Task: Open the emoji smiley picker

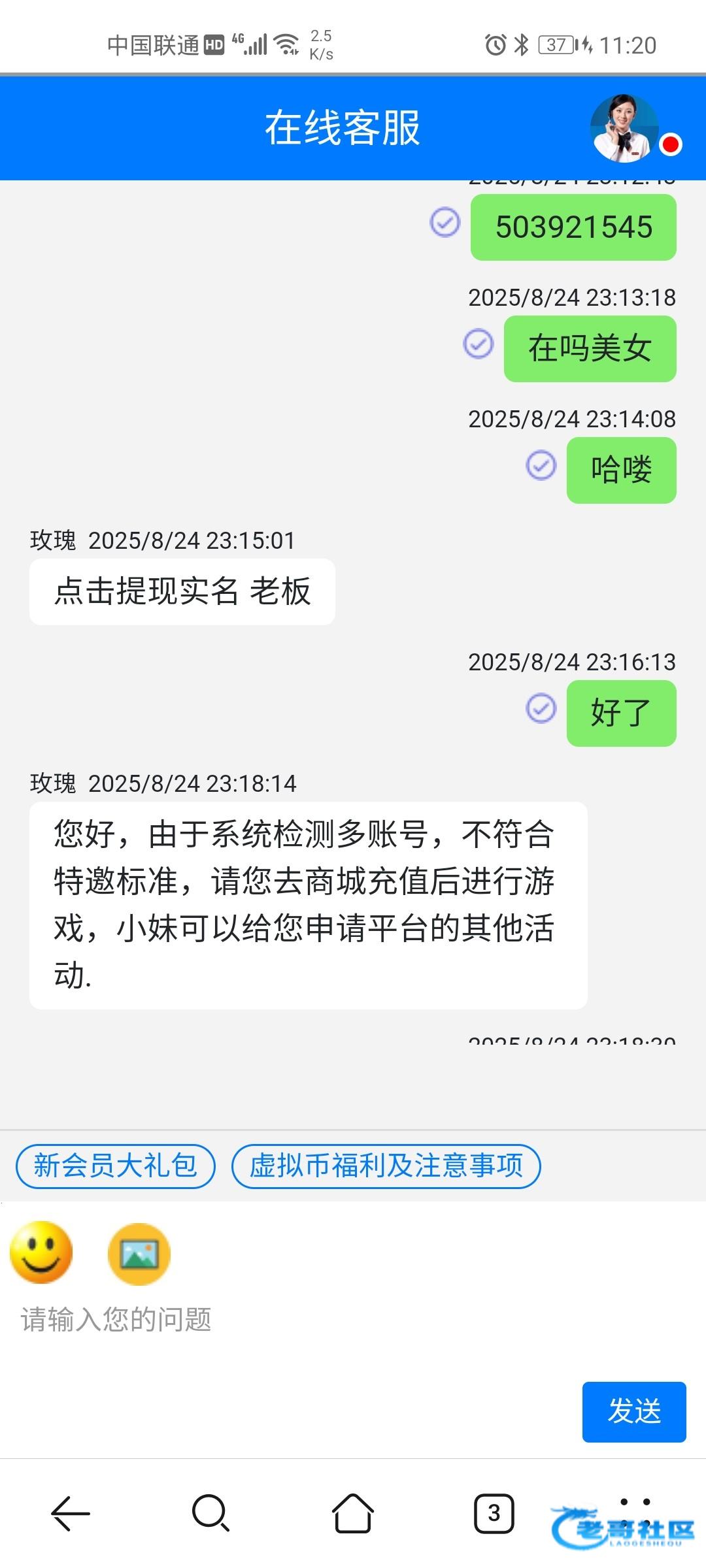Action: tap(41, 1252)
